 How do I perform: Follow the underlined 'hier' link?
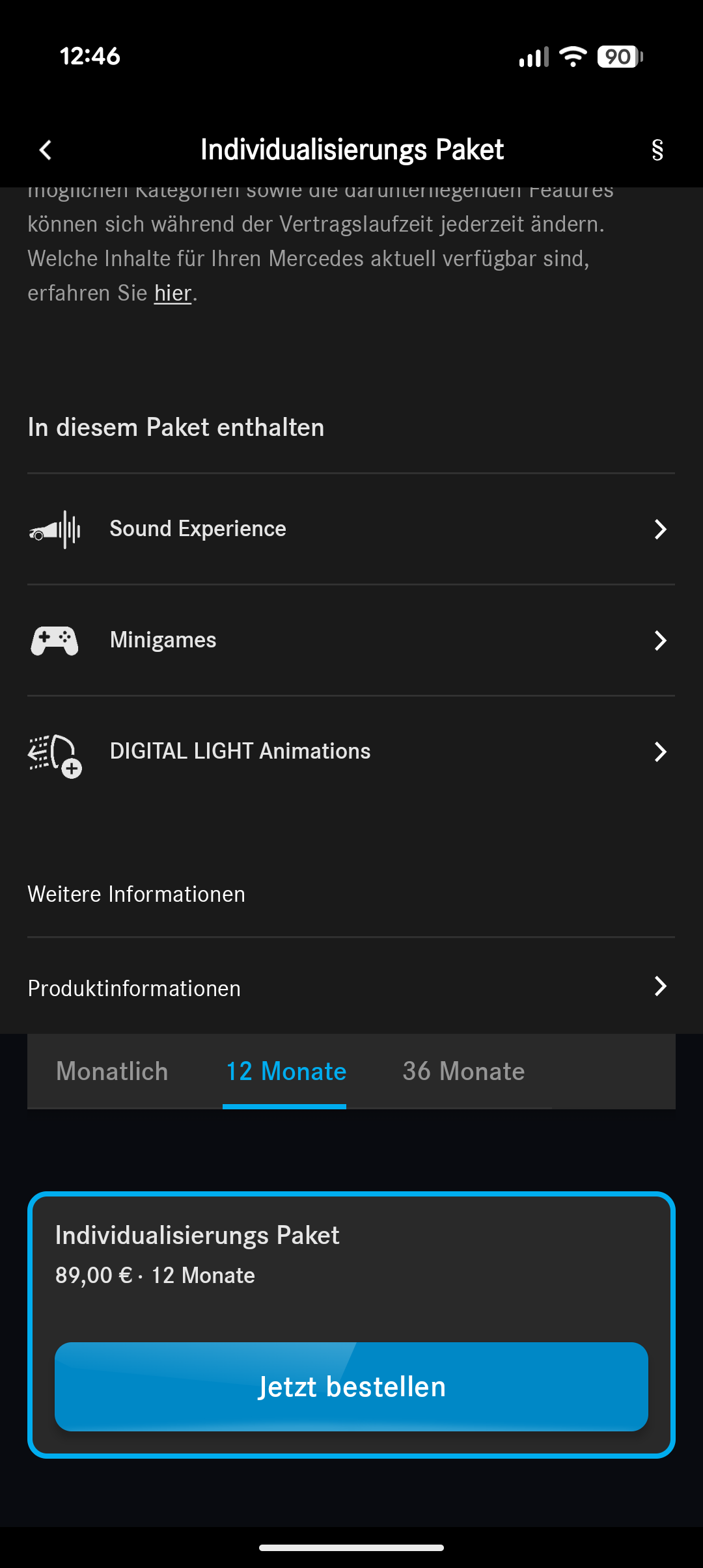(172, 293)
